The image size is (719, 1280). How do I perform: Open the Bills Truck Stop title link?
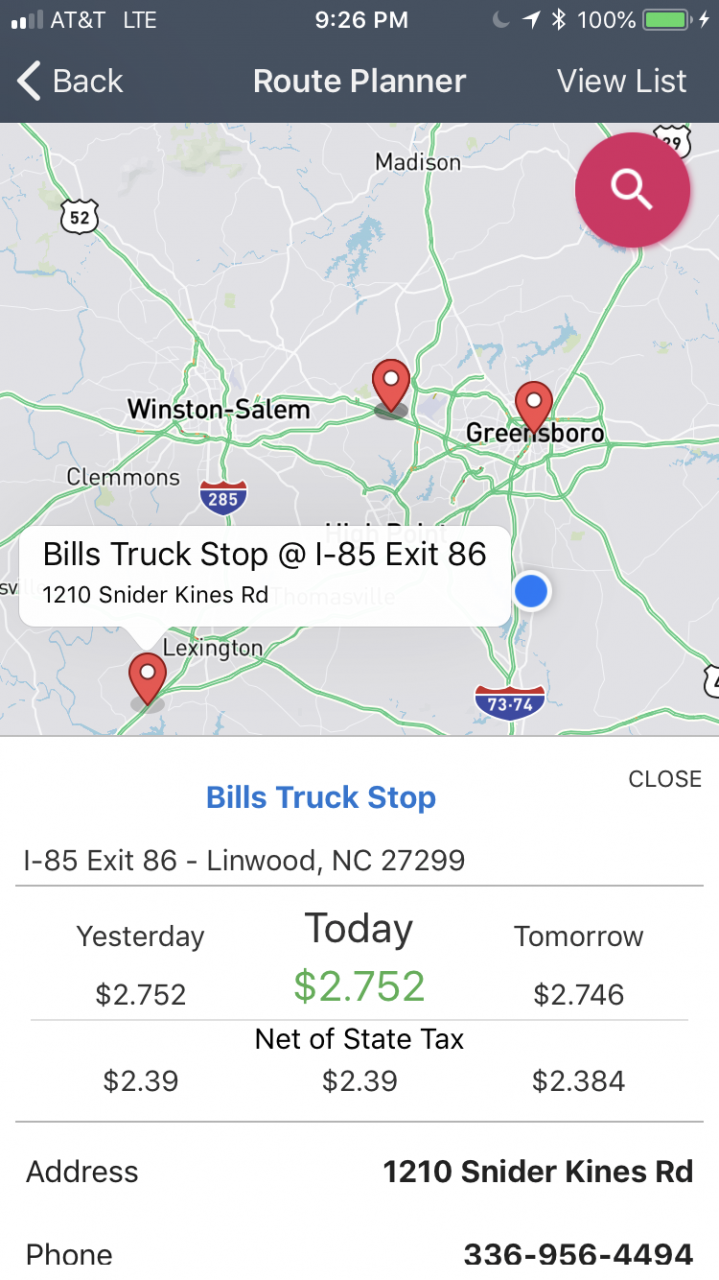321,797
